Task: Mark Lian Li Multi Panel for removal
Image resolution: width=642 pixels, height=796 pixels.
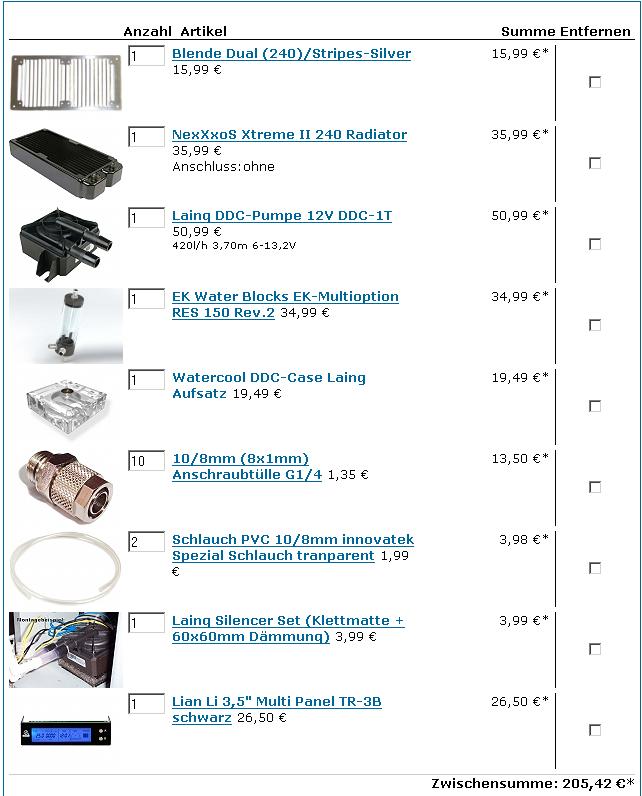Action: pyautogui.click(x=595, y=730)
